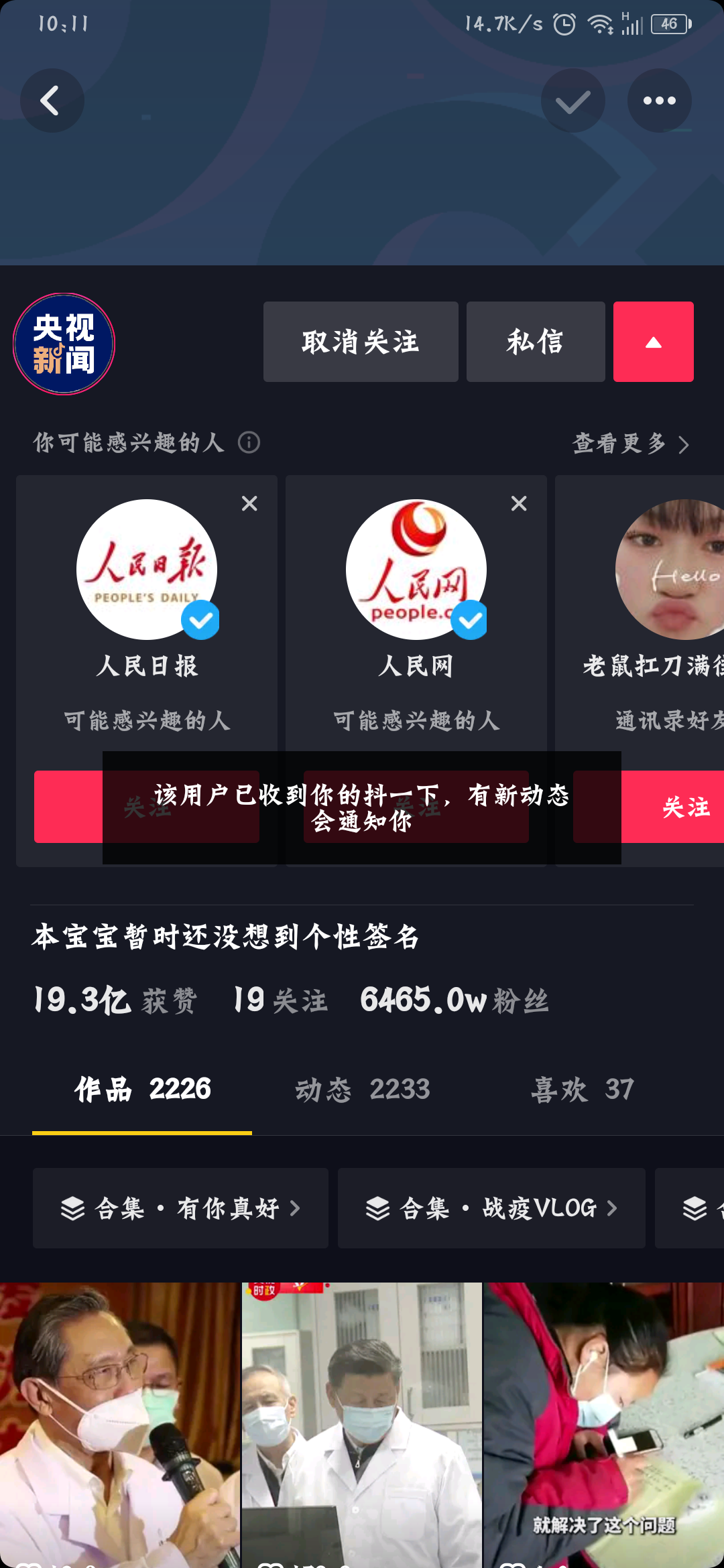
Task: Collapse suggestions with the red arrow button
Action: pos(653,342)
